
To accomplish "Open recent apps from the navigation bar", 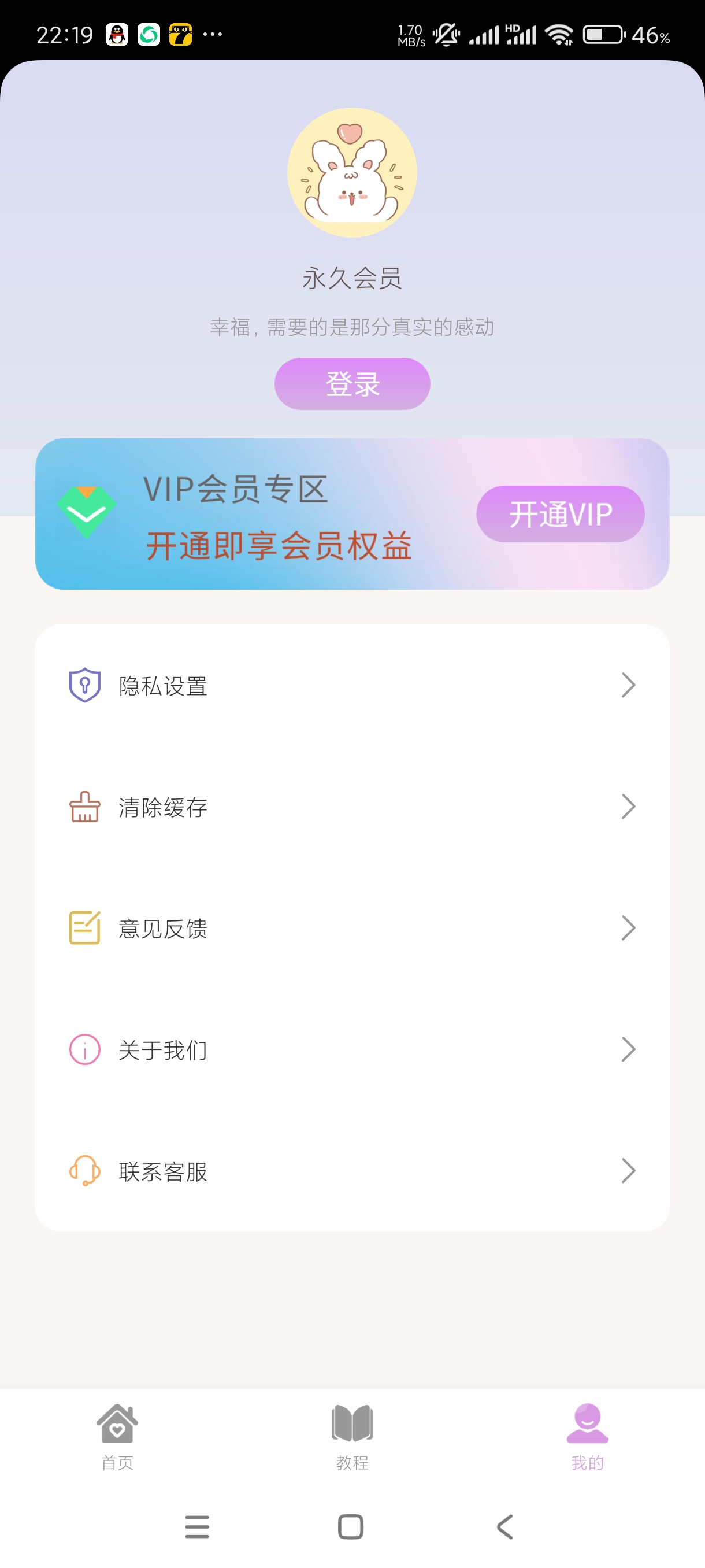I will (197, 1526).
